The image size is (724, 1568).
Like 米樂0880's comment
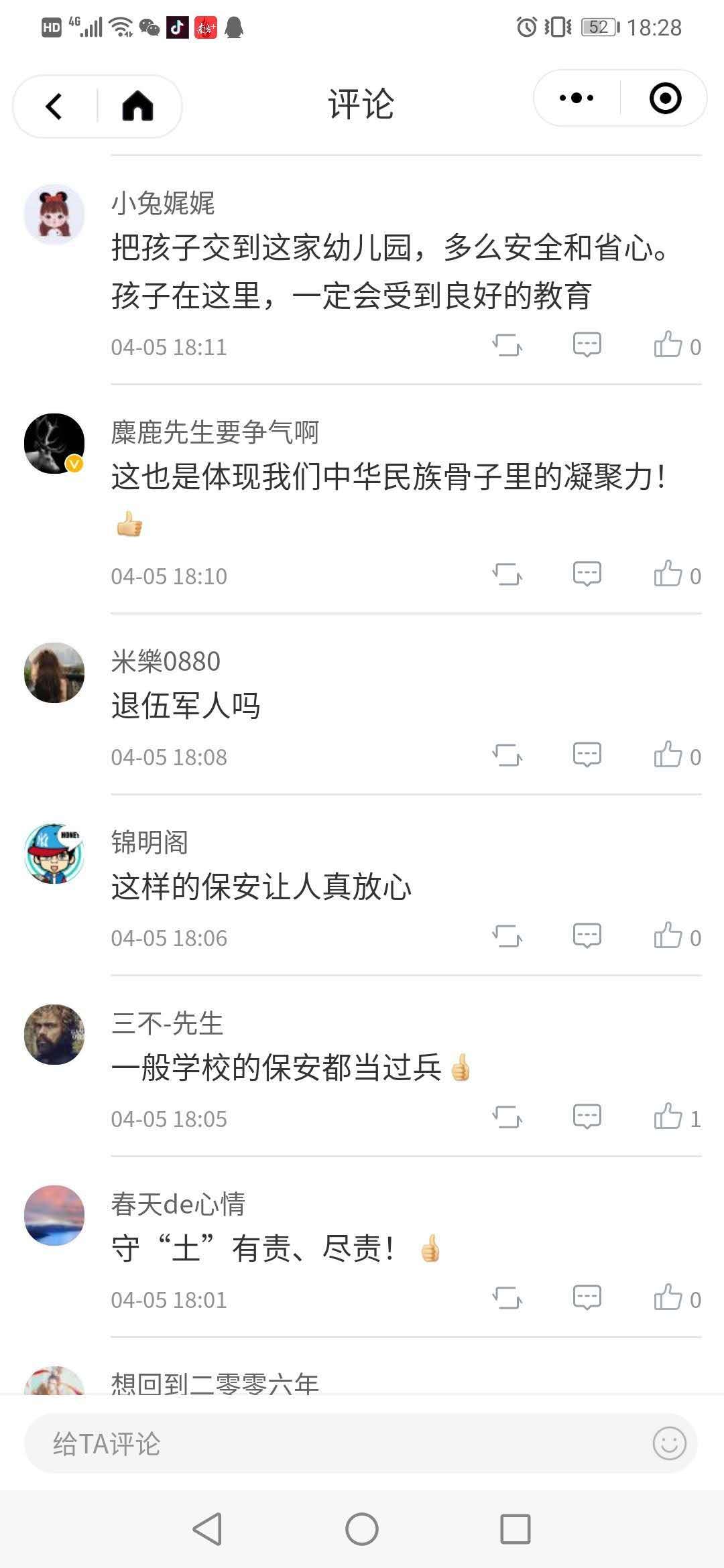pos(668,756)
